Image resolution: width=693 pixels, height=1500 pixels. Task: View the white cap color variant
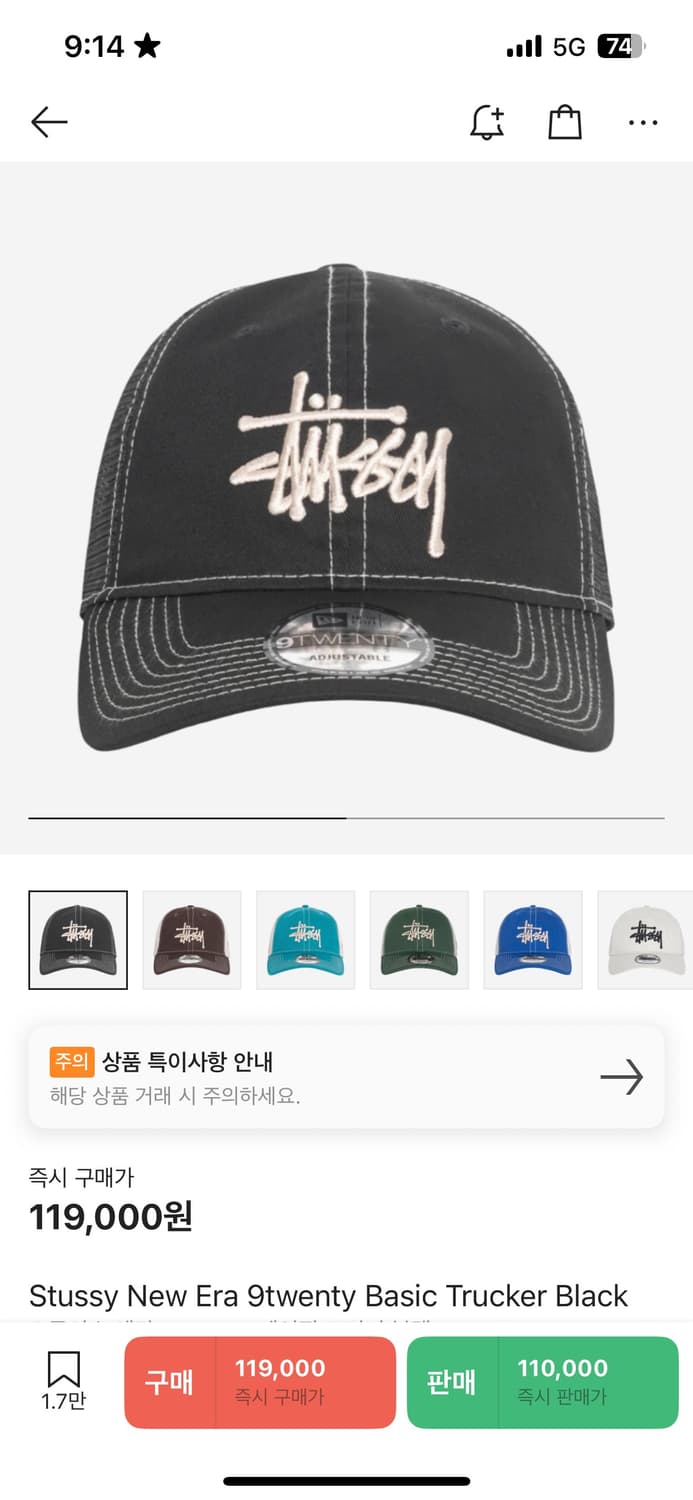646,940
